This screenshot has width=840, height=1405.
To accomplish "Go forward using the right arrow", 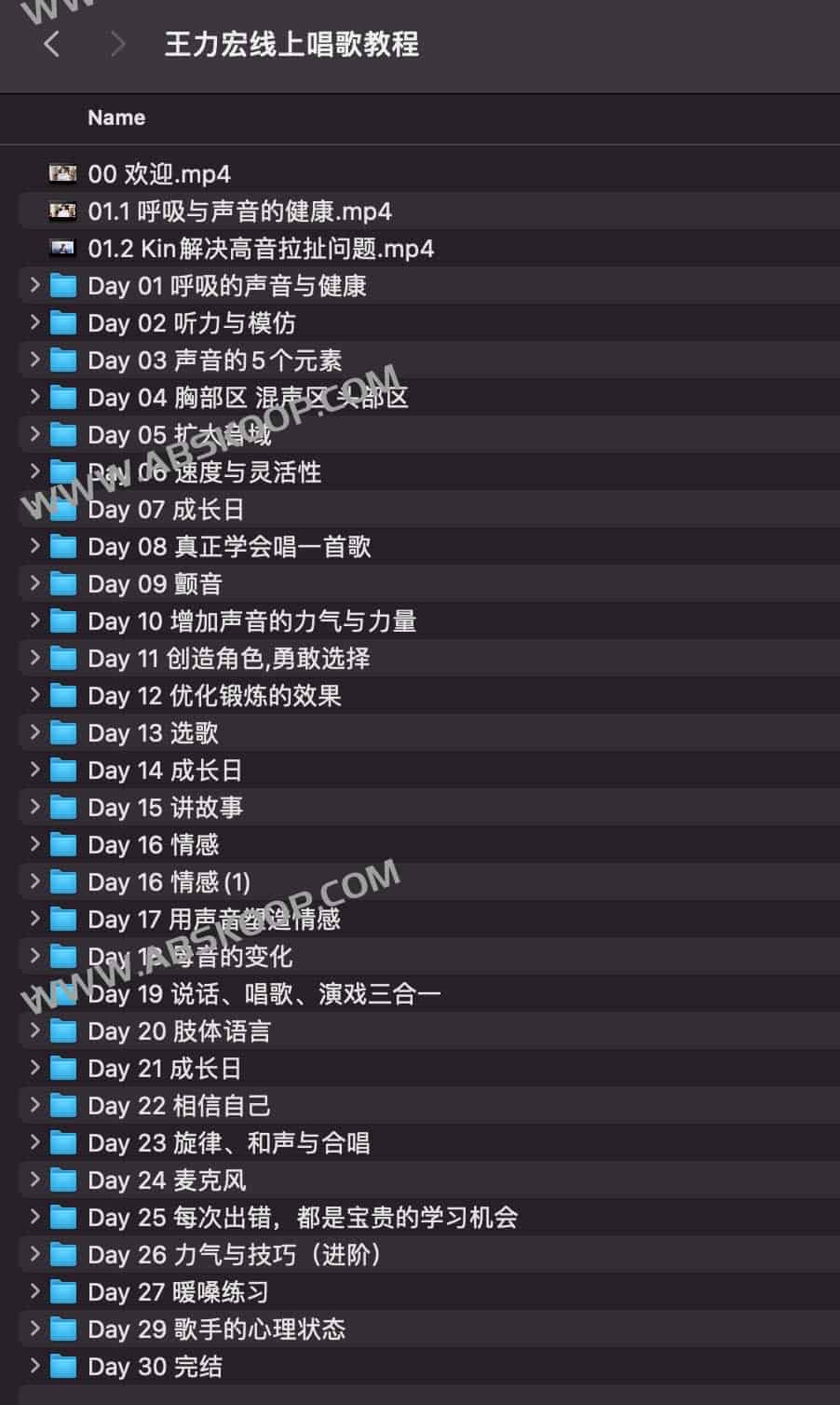I will point(117,43).
